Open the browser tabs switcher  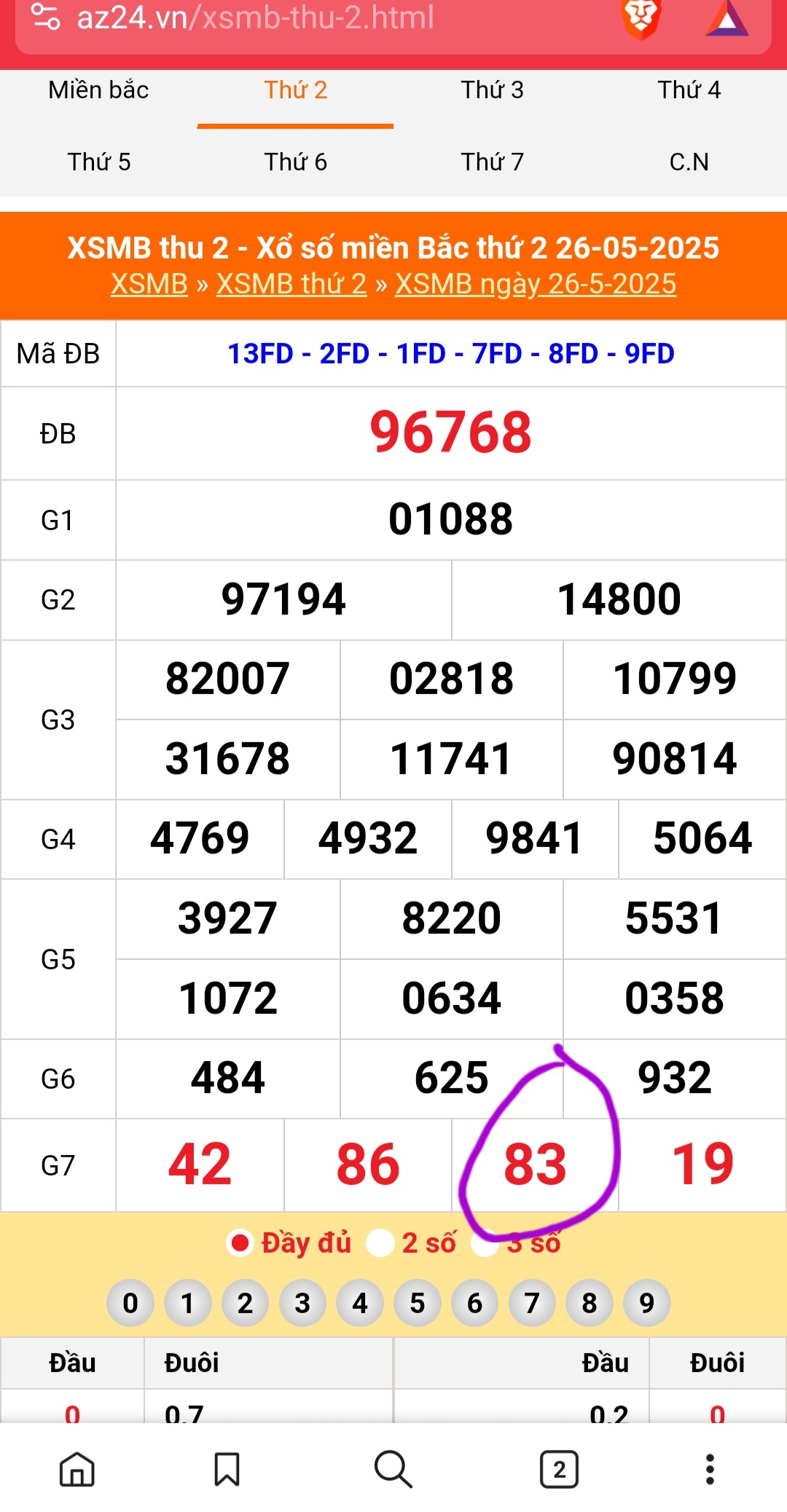click(559, 1469)
